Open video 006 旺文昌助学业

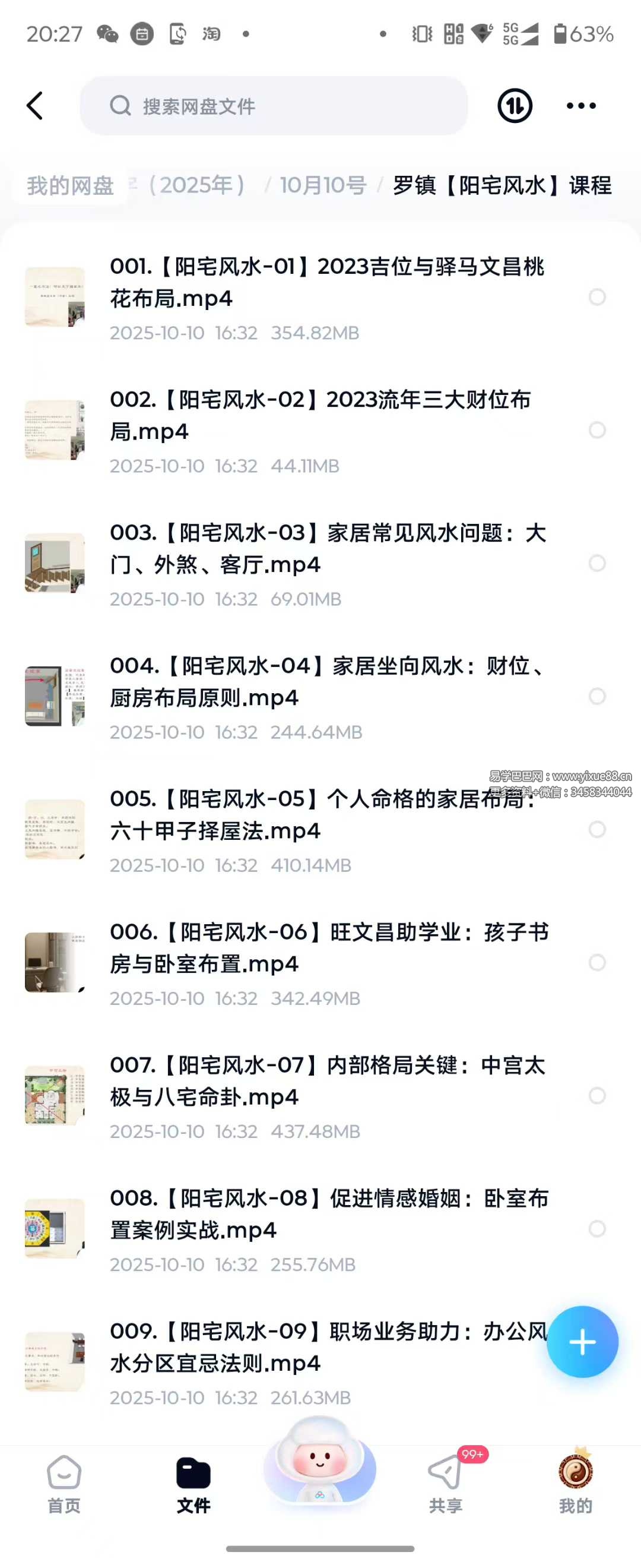pos(328,948)
